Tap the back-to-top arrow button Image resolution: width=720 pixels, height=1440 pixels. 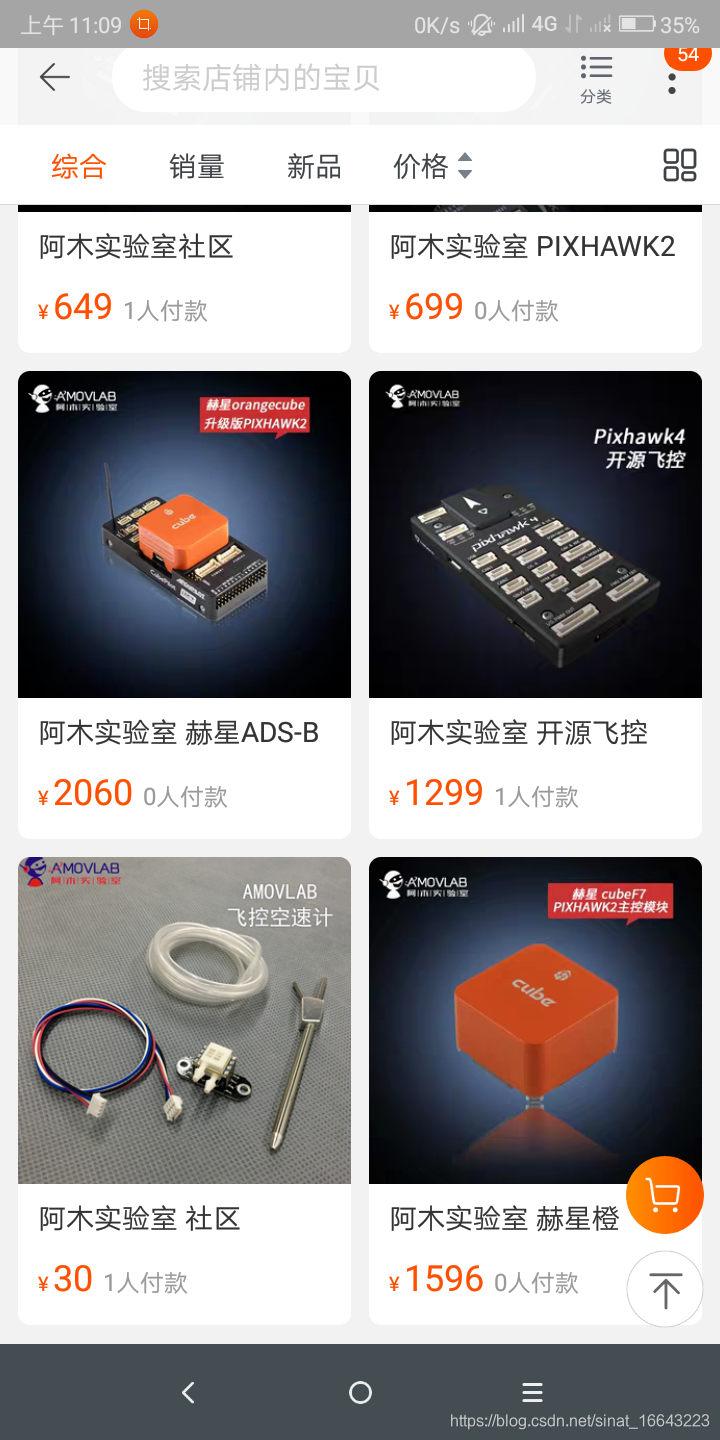665,1290
